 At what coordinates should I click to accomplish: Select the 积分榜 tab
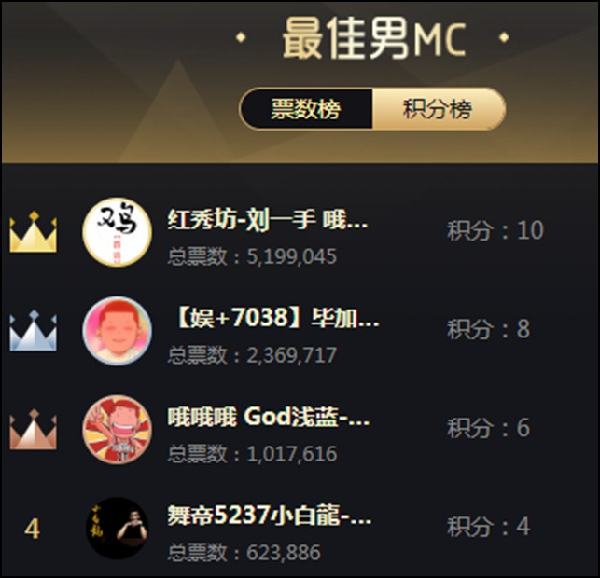coord(437,110)
